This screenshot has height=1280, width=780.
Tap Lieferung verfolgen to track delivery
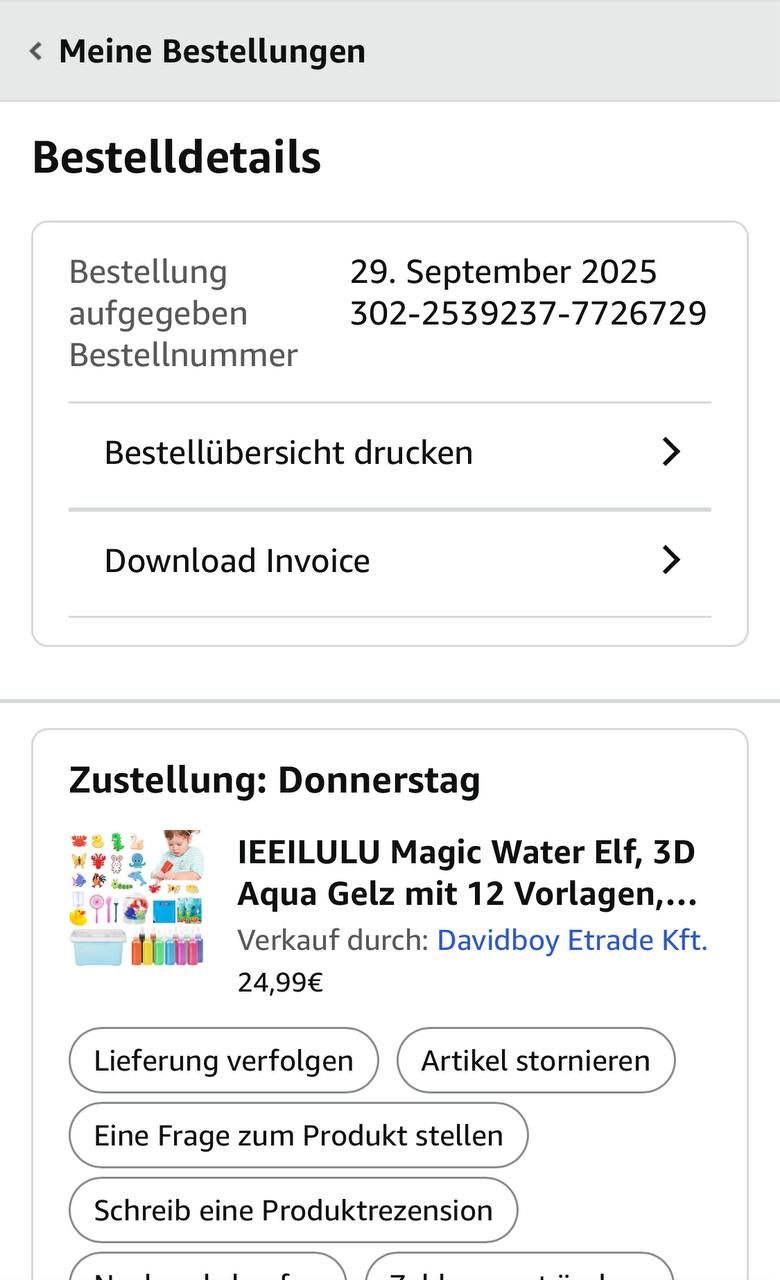[x=224, y=1060]
